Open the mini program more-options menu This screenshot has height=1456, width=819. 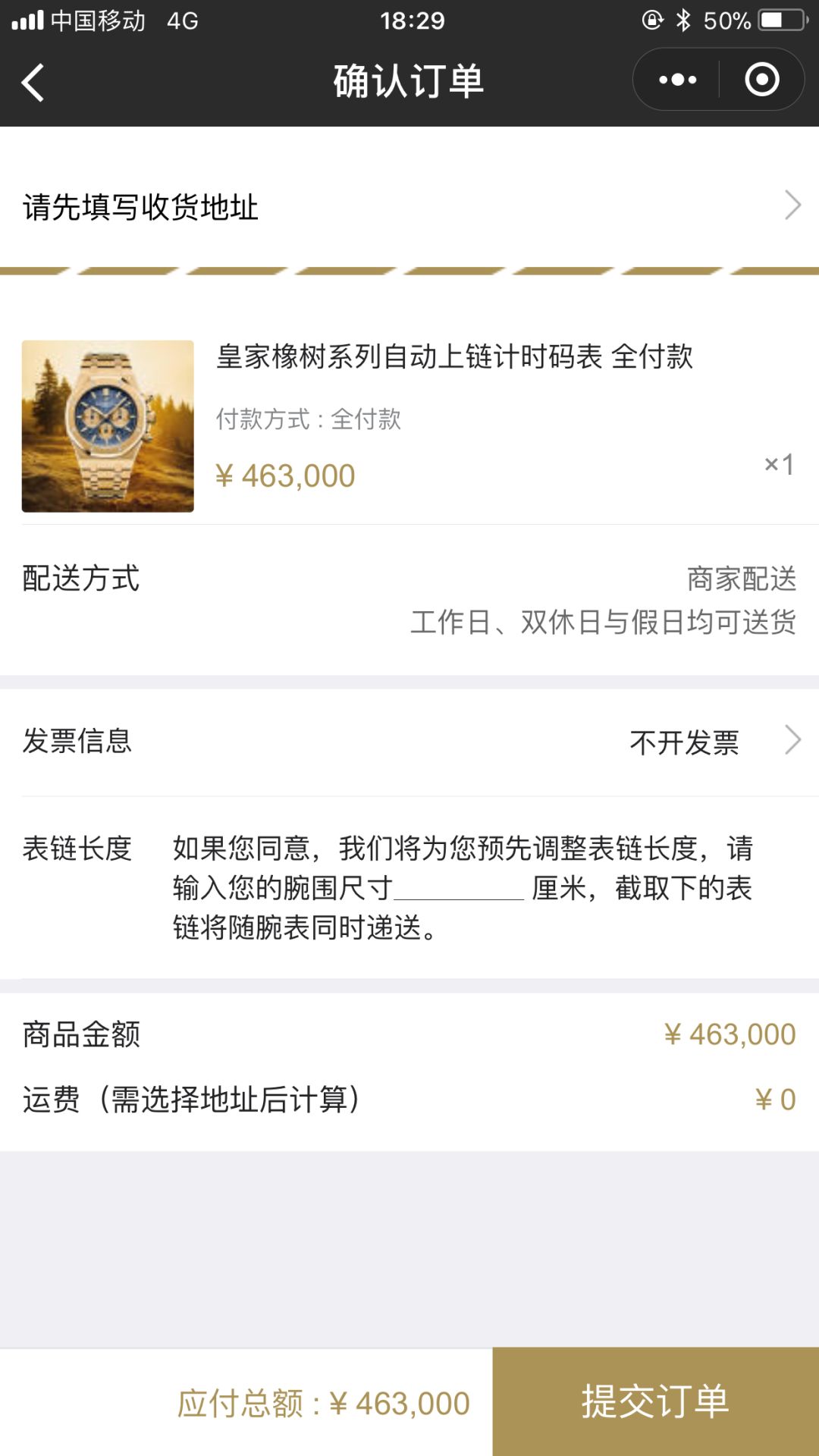pos(677,80)
